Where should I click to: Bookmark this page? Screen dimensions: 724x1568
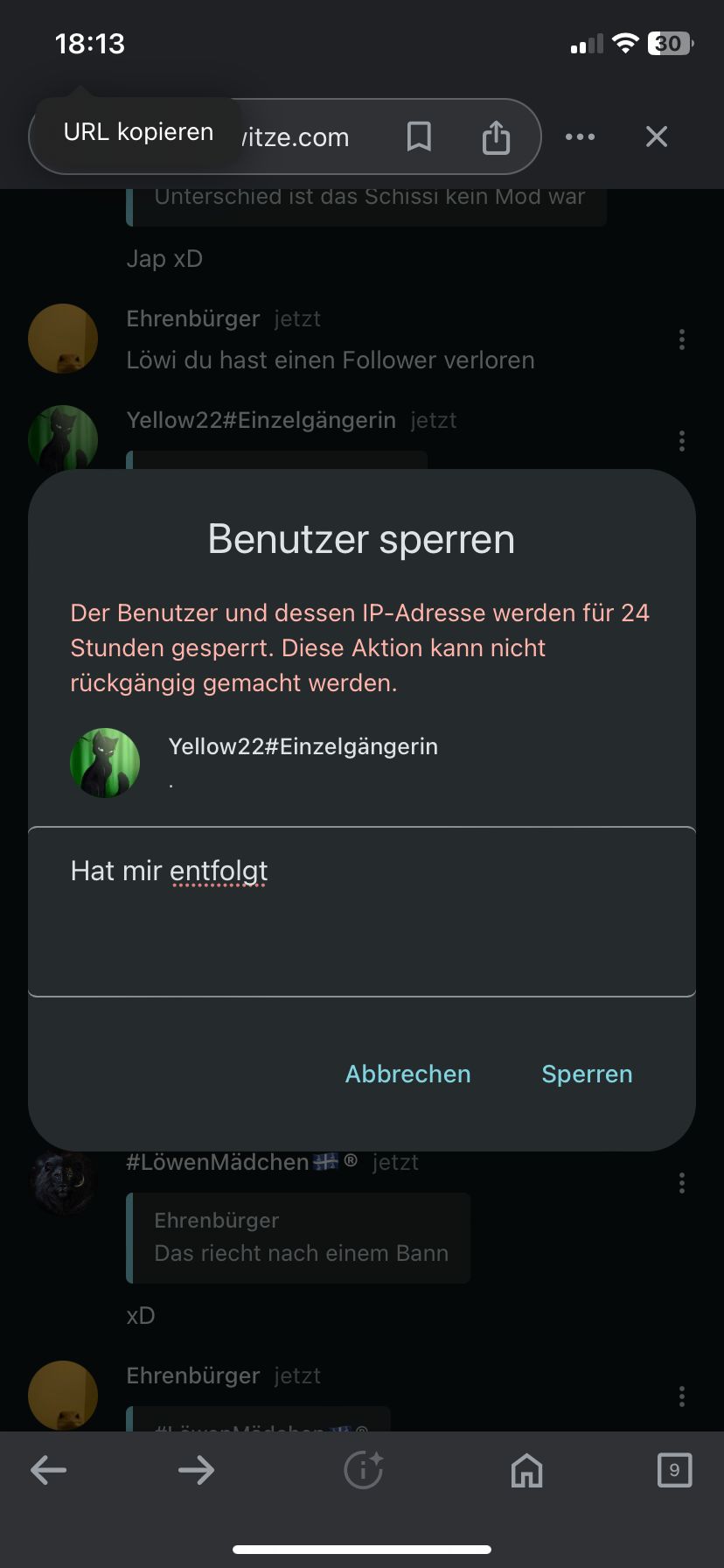419,136
